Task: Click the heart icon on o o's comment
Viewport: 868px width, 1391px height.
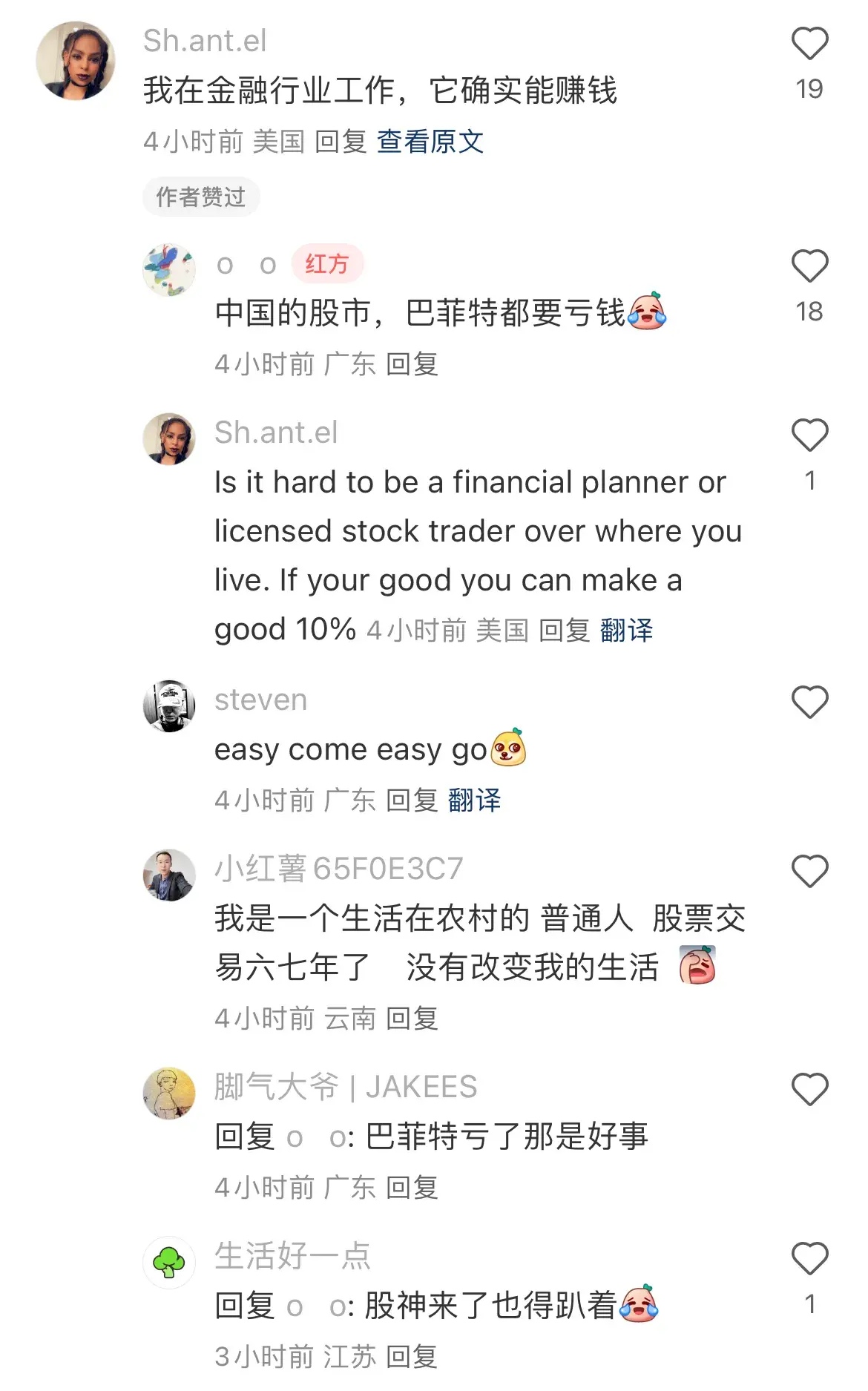Action: tap(812, 267)
